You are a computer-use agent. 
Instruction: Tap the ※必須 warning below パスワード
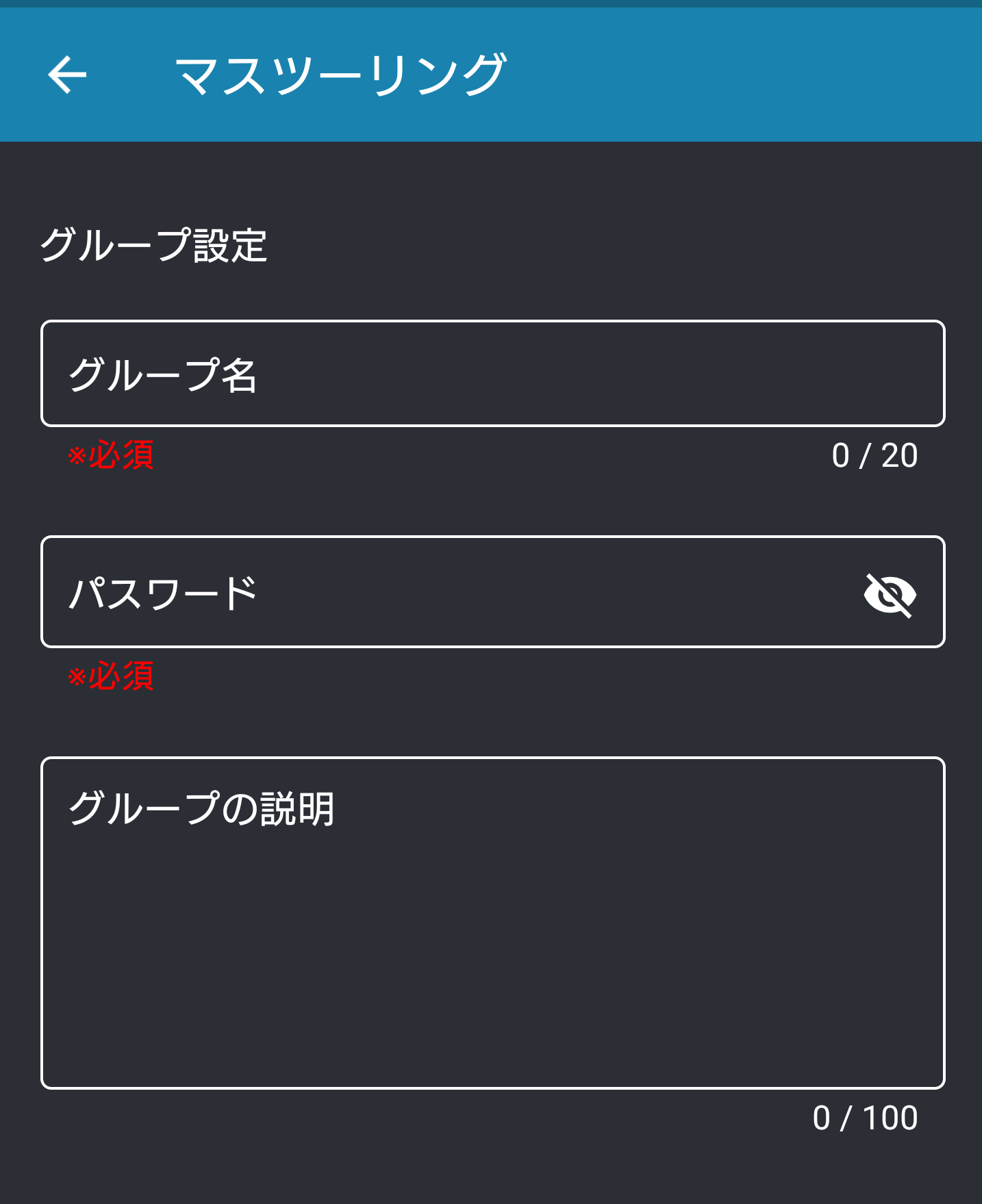click(x=111, y=677)
